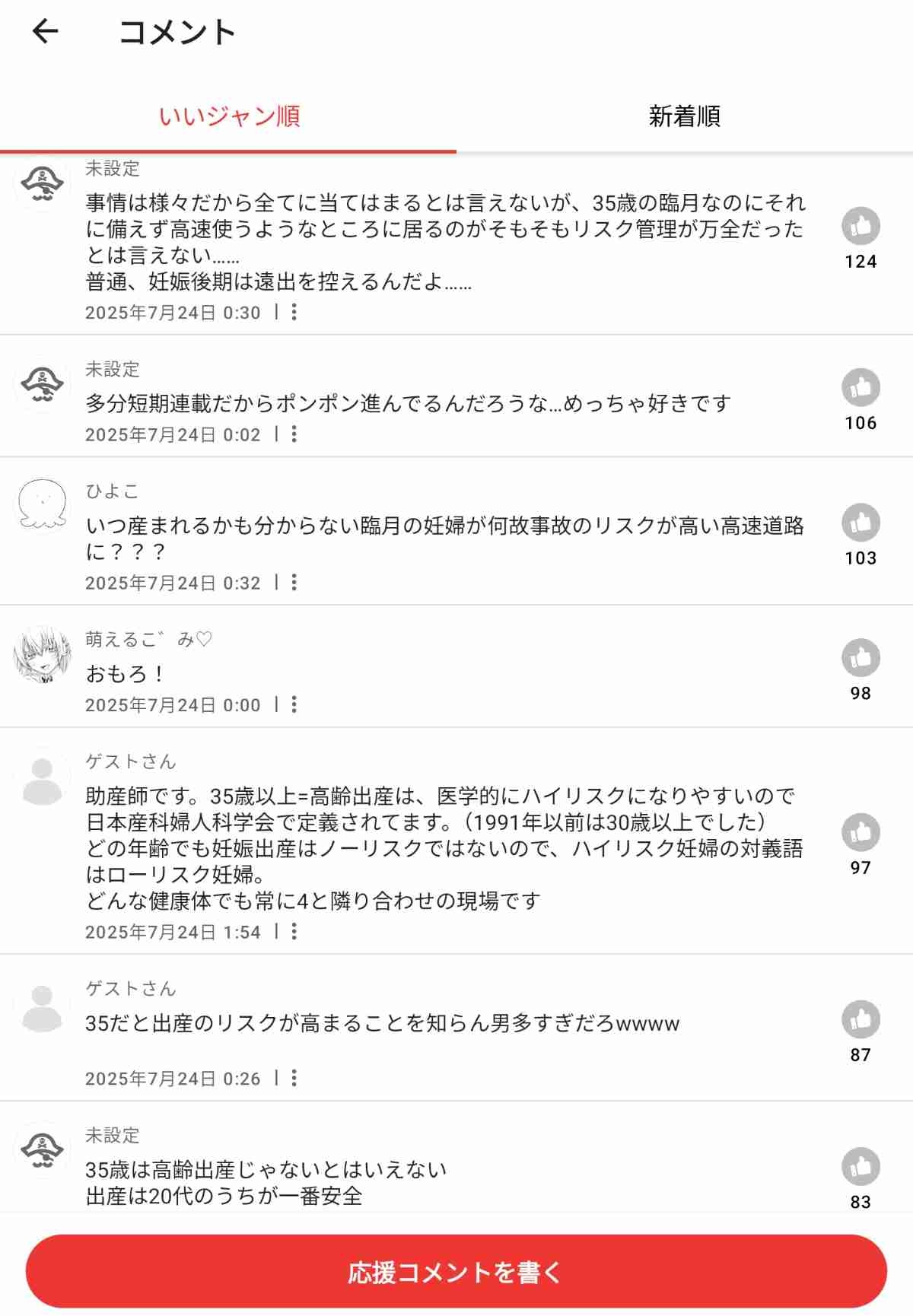
Task: Open the overflow menu on ひよこ's comment
Action: 294,583
